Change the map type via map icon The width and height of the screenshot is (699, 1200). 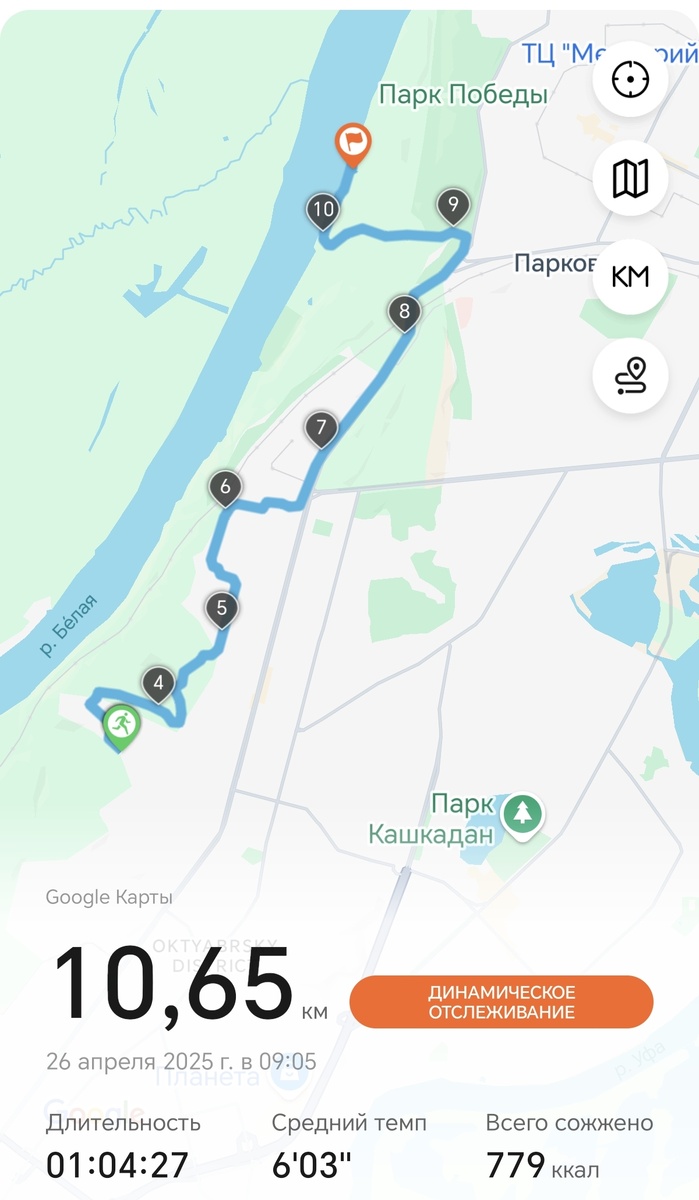click(630, 178)
